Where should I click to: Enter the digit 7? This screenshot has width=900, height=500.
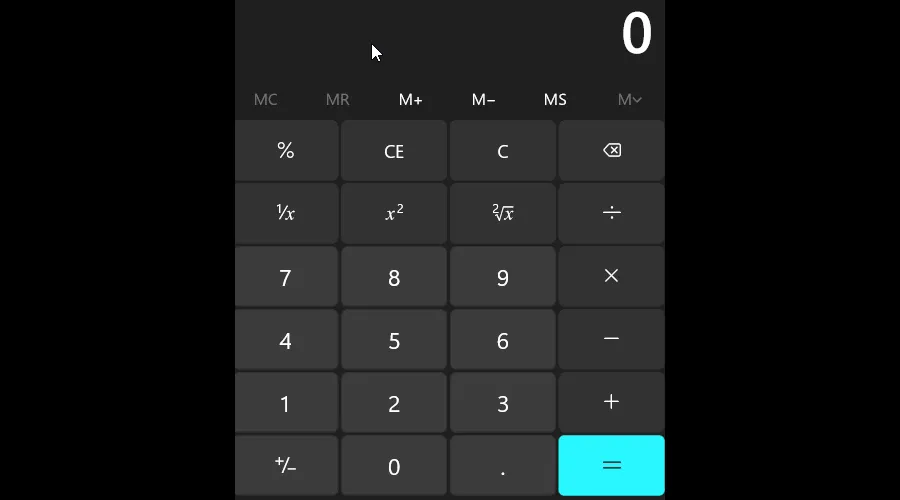(x=286, y=277)
